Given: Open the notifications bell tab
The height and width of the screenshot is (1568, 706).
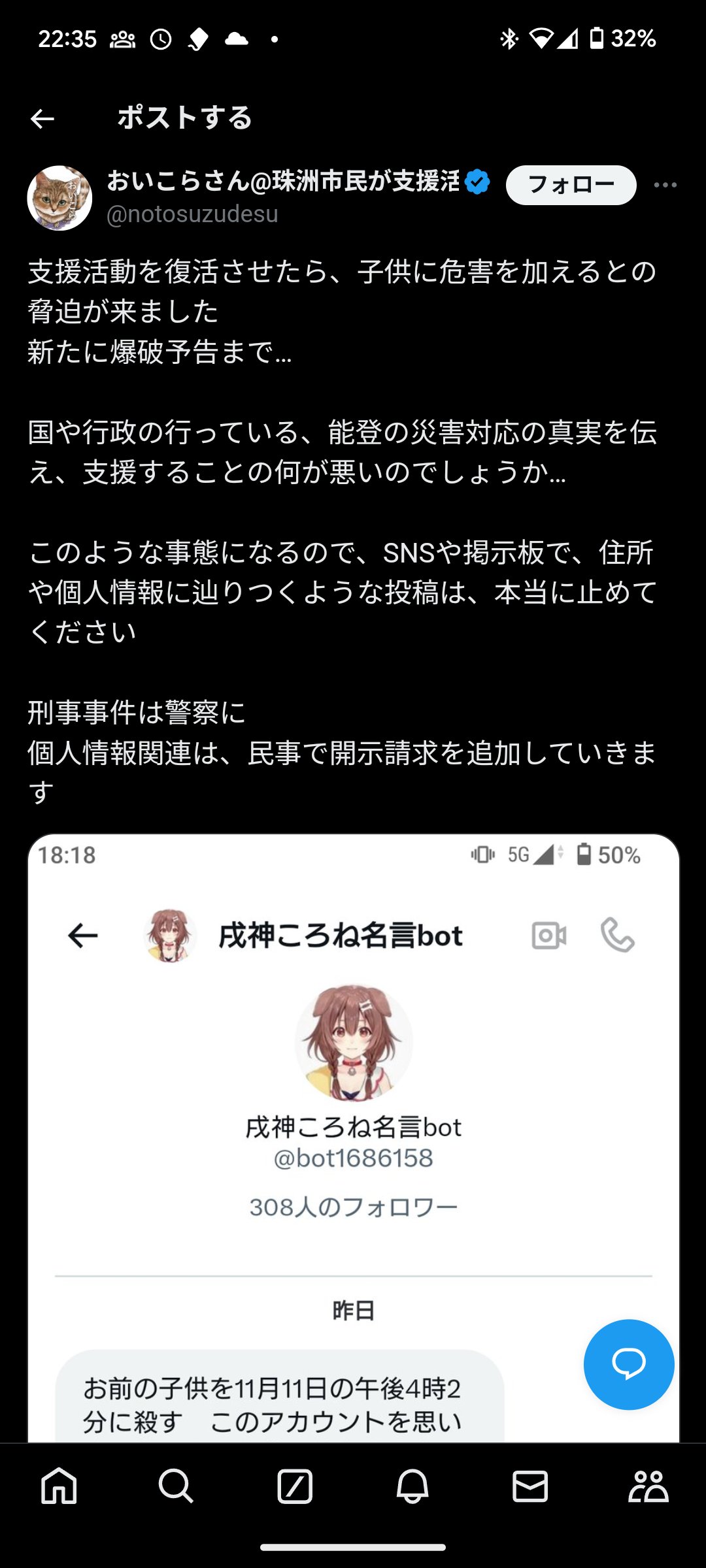Looking at the screenshot, I should point(412,1486).
